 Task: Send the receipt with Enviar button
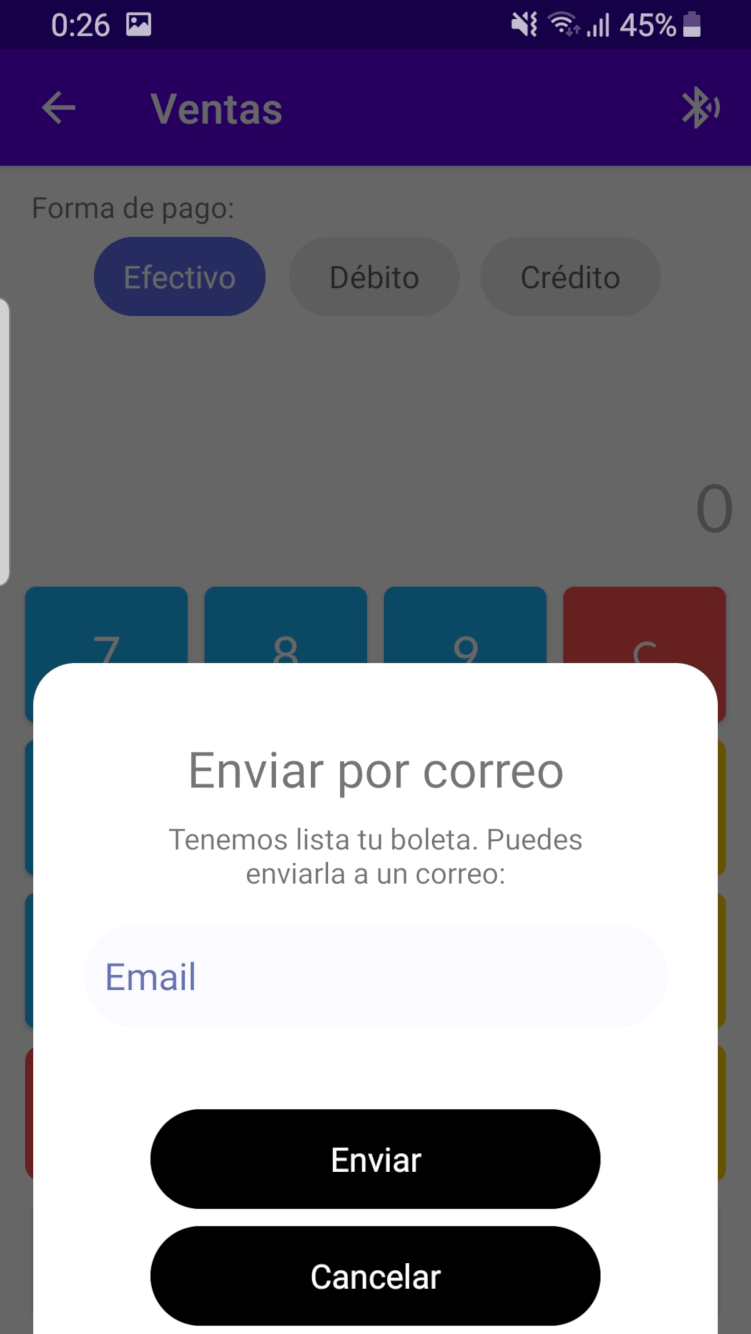tap(375, 1159)
